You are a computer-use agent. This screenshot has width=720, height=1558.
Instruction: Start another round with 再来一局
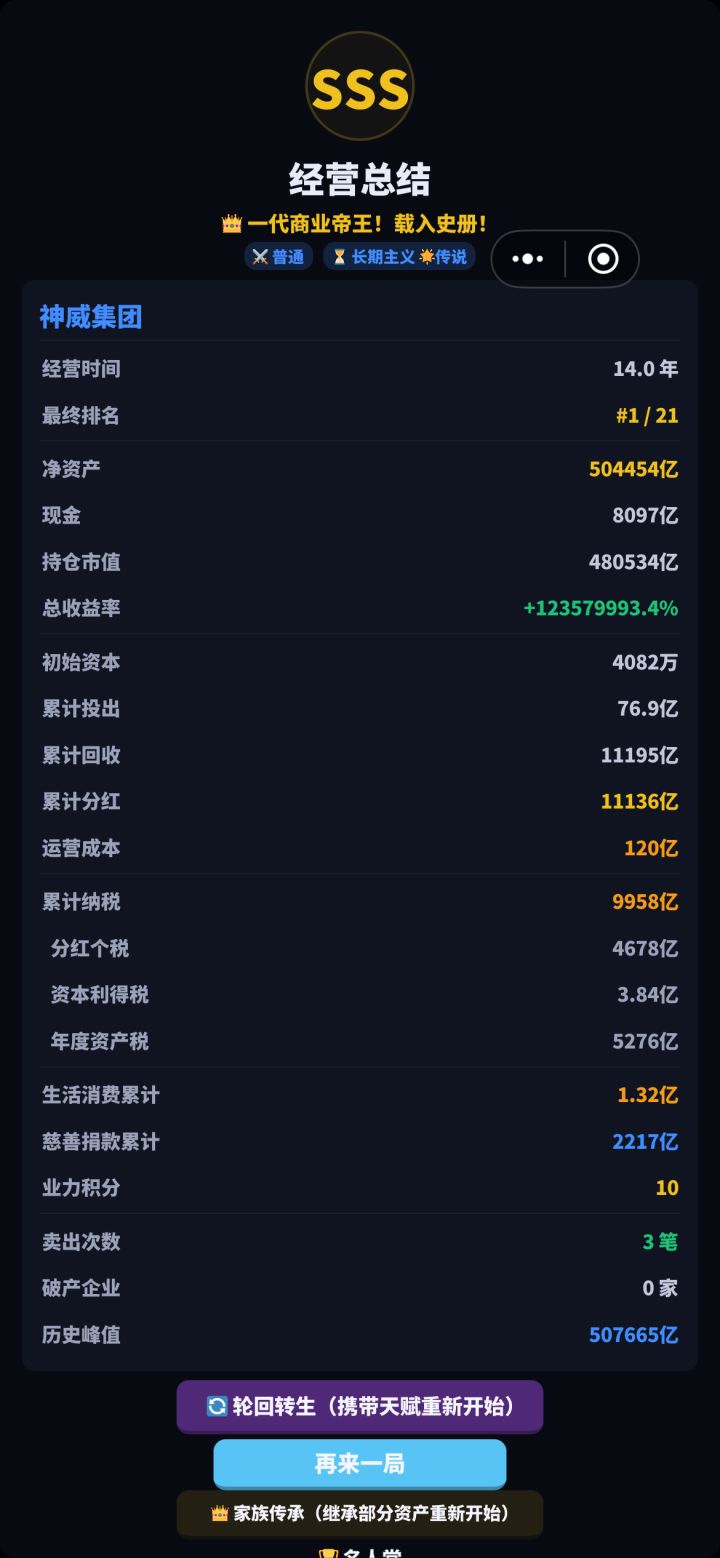(360, 1464)
